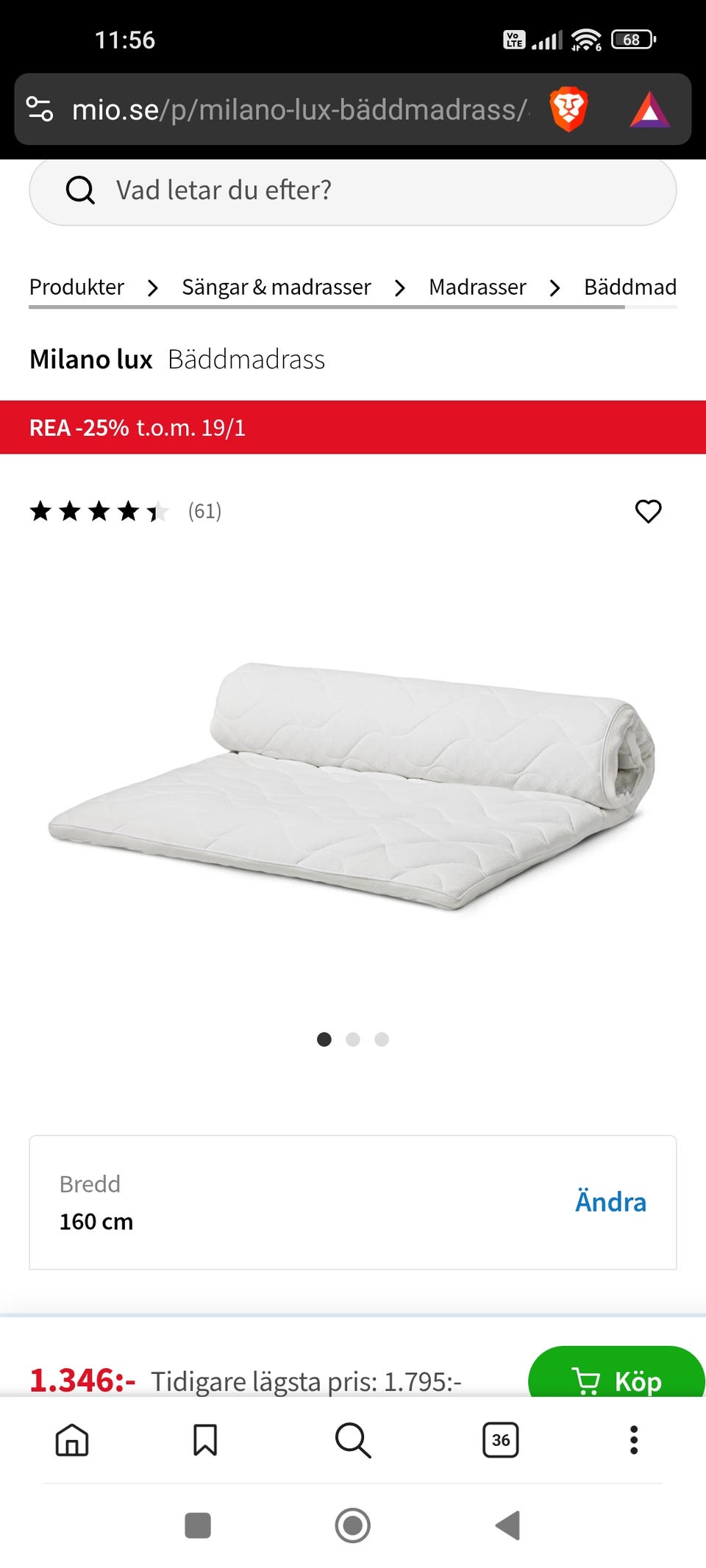Screen dimensions: 706x1568
Task: Open site settings icon in address bar
Action: (40, 110)
